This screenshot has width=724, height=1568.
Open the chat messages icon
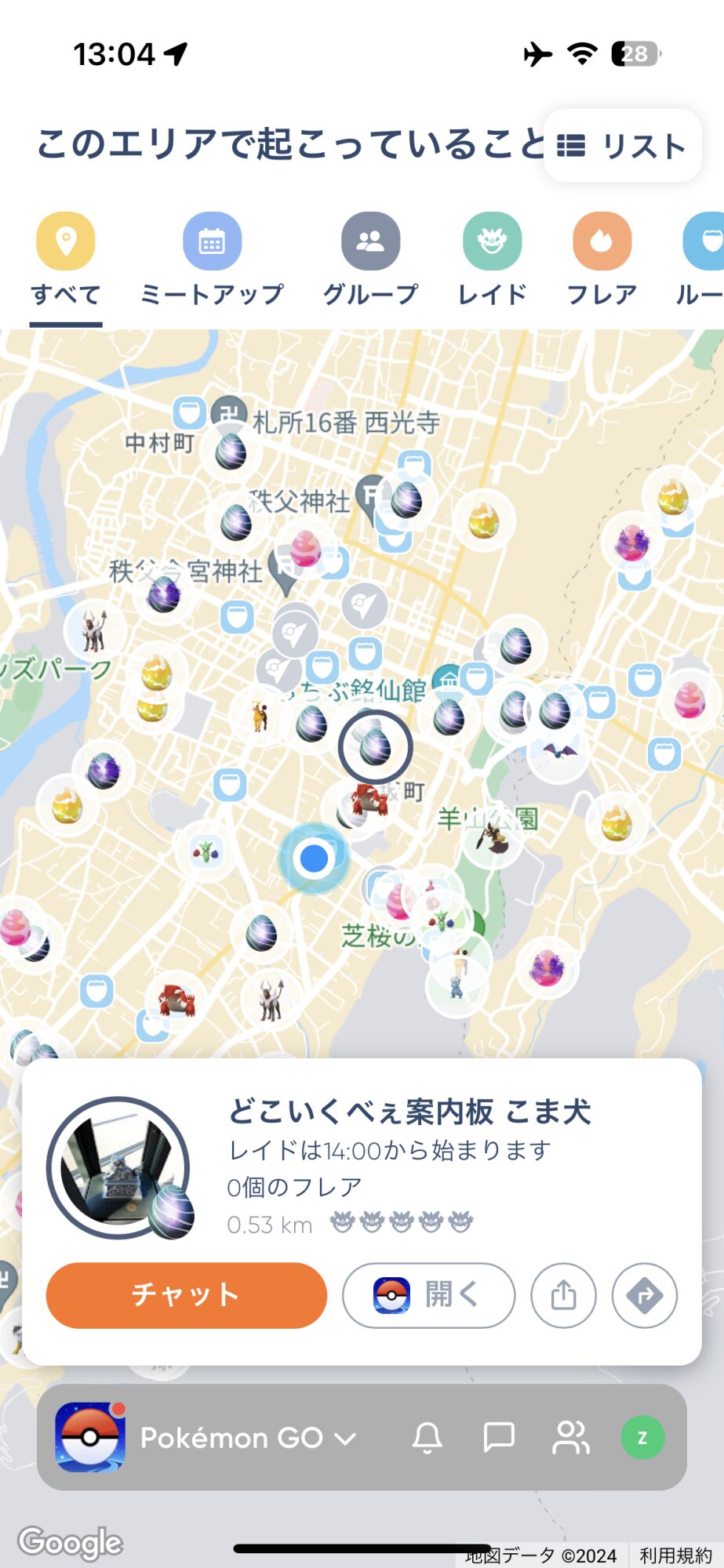[499, 1437]
